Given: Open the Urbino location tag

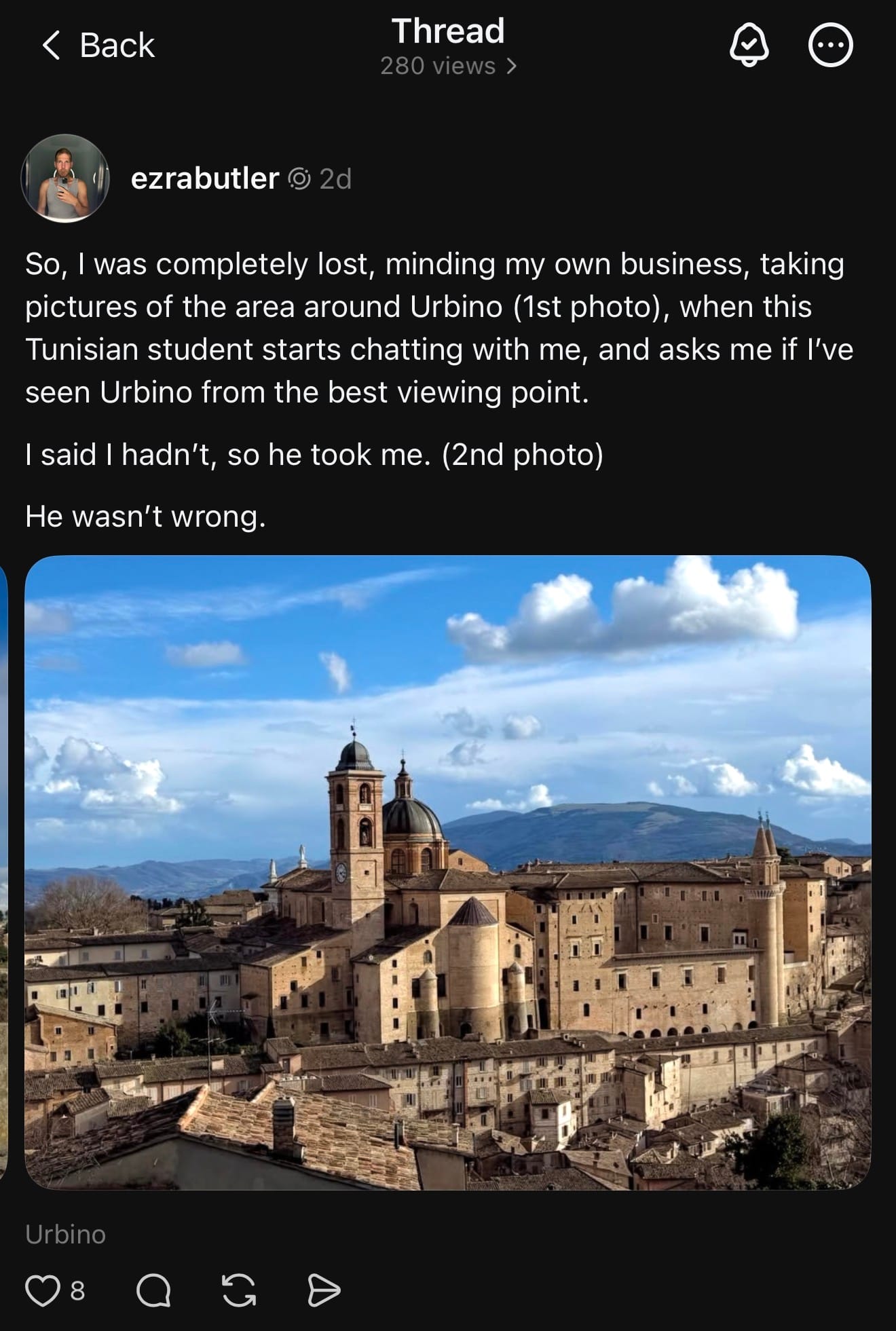Looking at the screenshot, I should [x=65, y=1234].
